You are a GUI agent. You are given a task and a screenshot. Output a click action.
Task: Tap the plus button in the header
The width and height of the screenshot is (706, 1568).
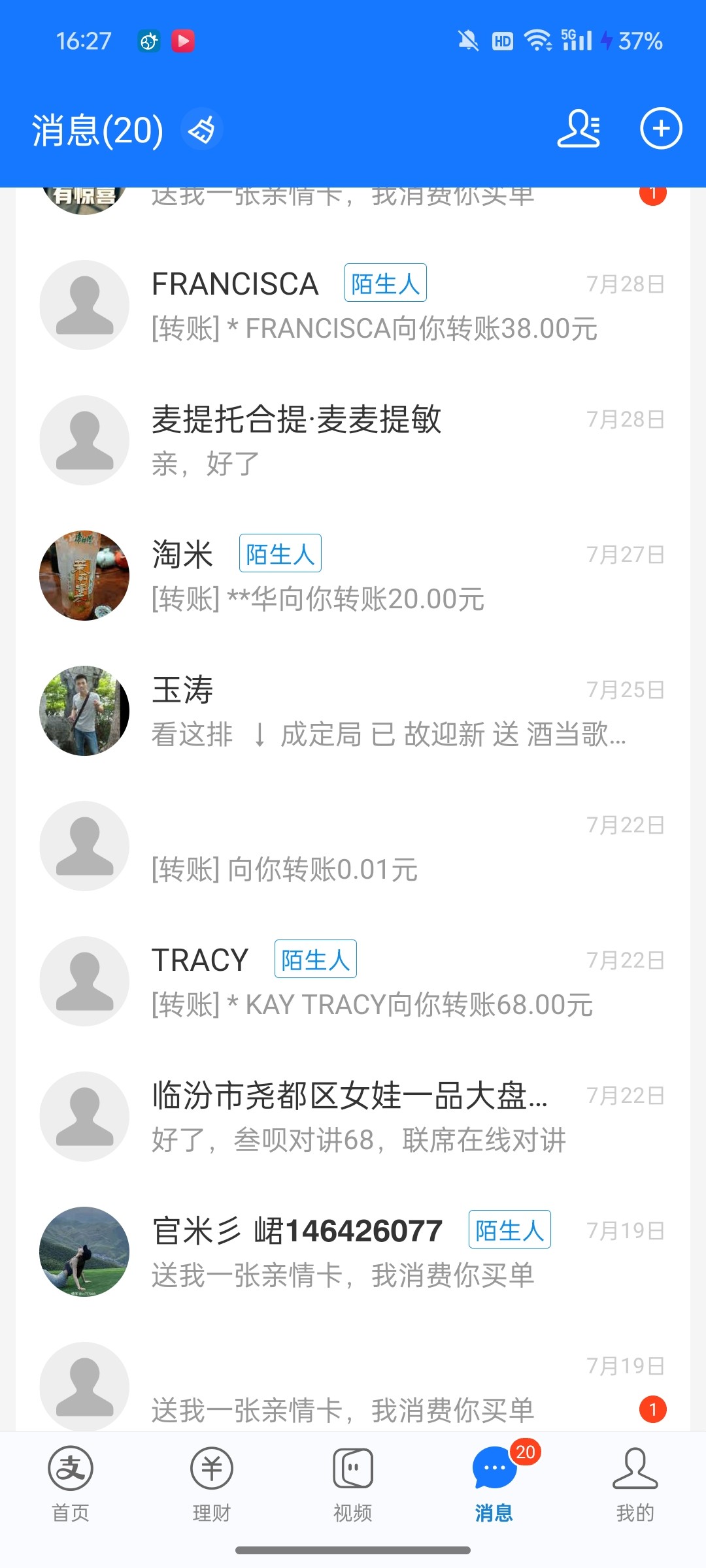(x=661, y=128)
